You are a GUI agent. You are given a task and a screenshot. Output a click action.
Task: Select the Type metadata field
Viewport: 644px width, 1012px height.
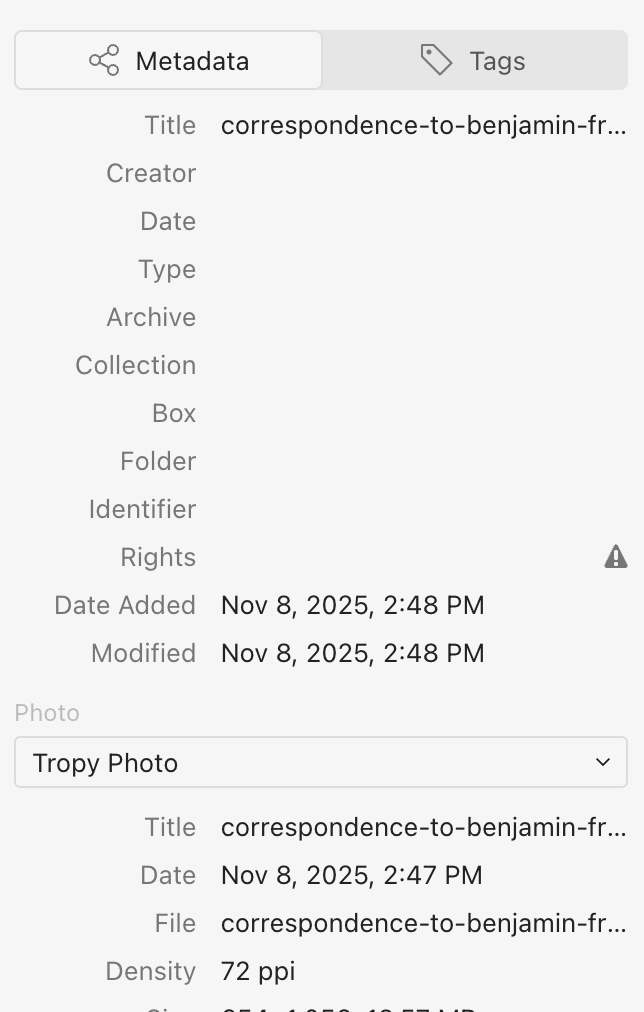(420, 269)
